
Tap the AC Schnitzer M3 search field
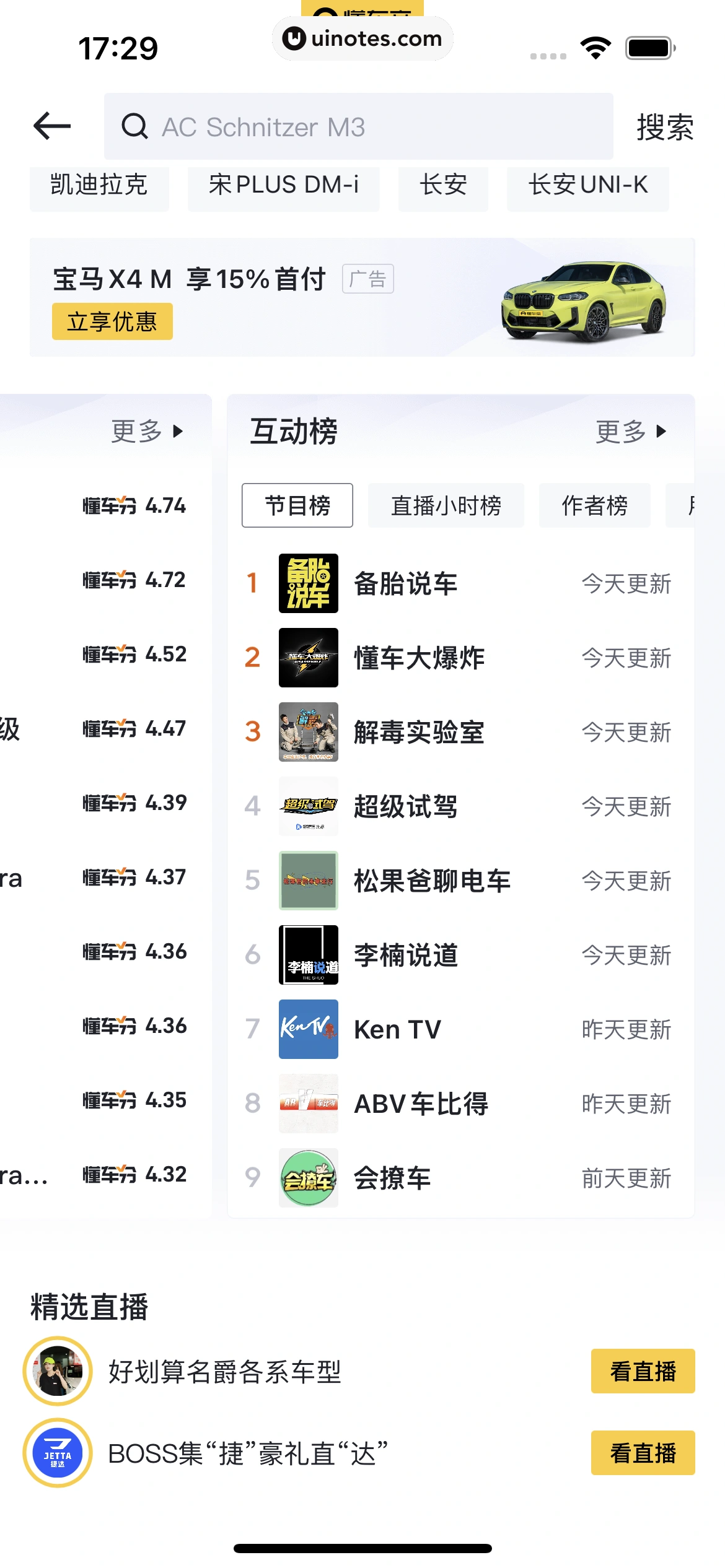pyautogui.click(x=358, y=127)
